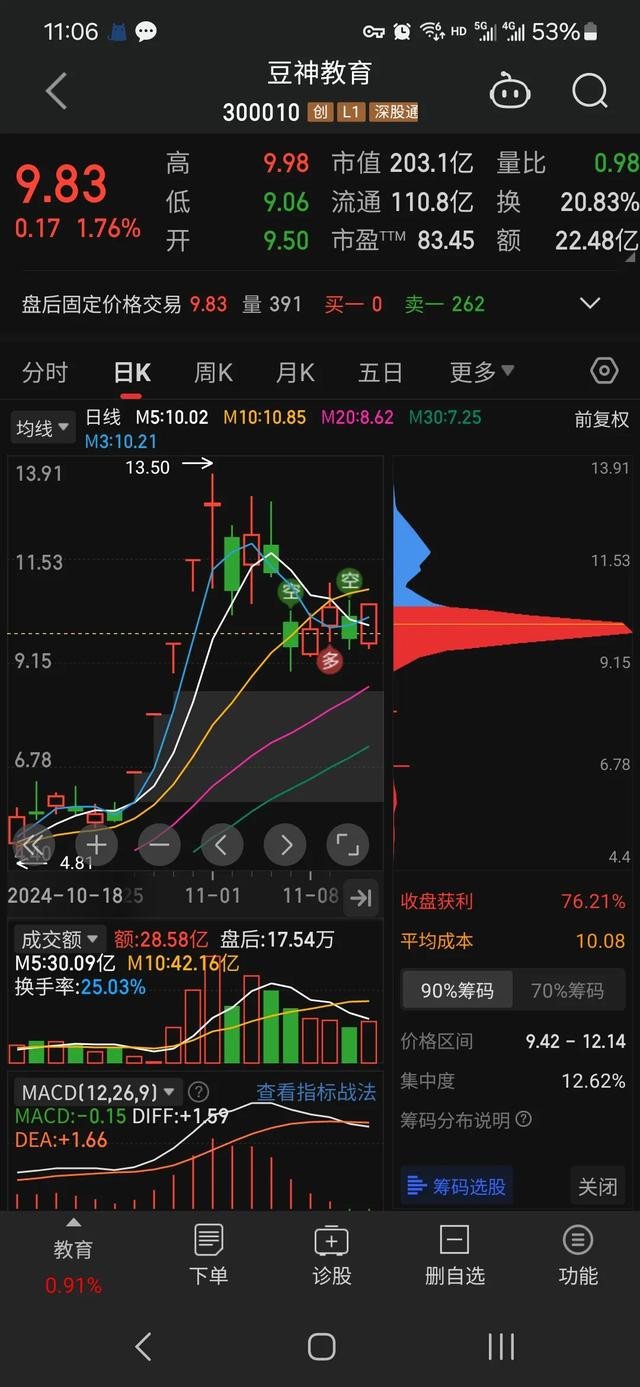
Task: Zoom out the K-line chart with minus
Action: 159,845
